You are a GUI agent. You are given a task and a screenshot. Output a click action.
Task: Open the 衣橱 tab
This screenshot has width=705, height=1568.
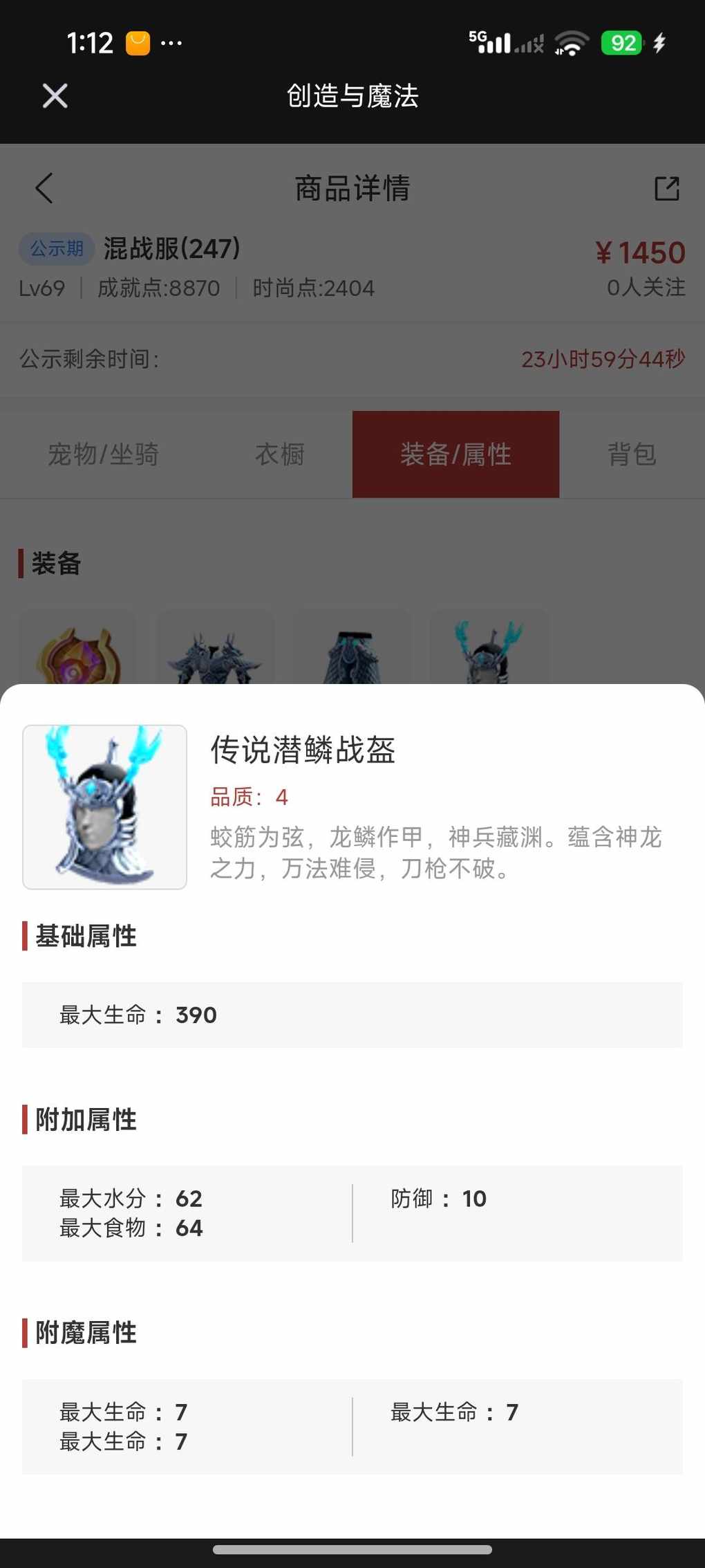coord(280,454)
